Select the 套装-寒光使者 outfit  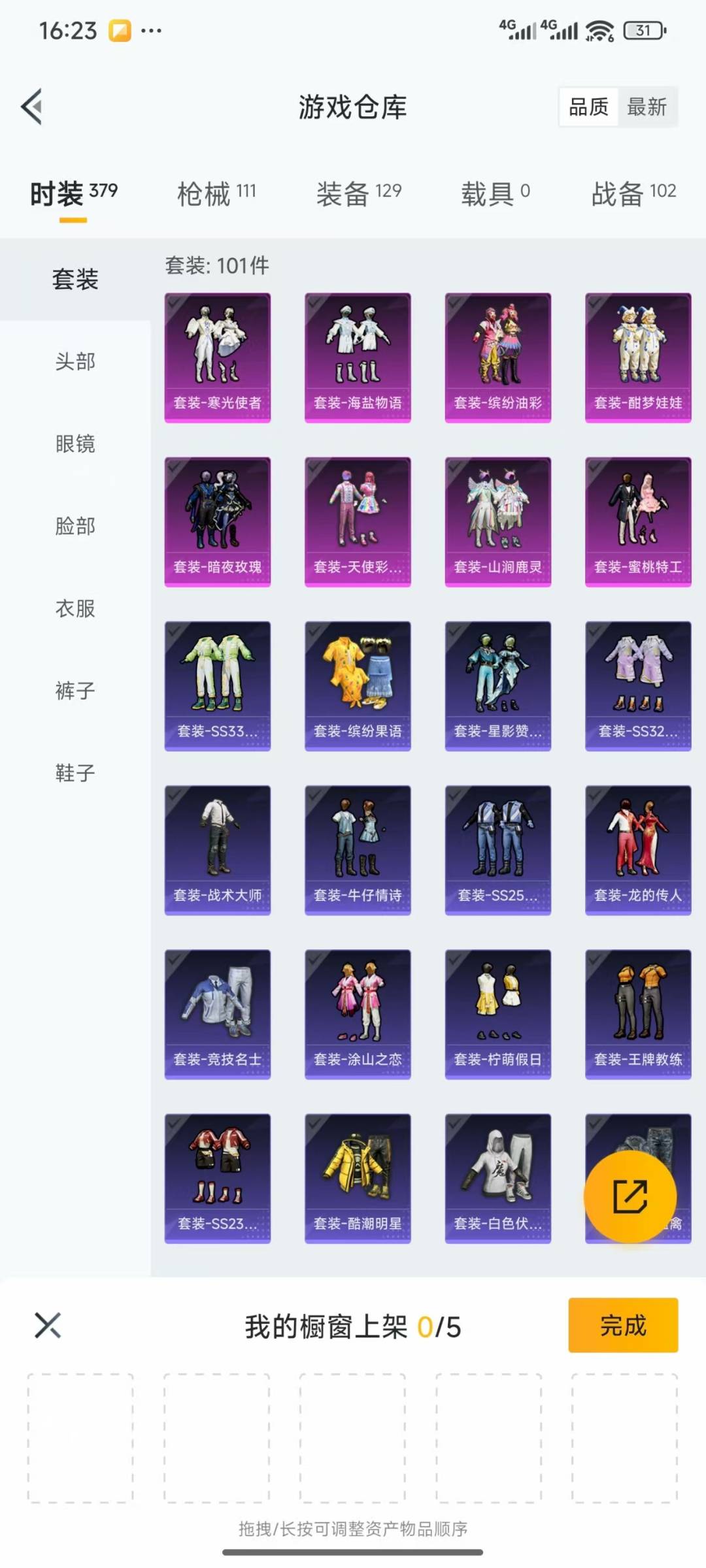click(x=218, y=357)
